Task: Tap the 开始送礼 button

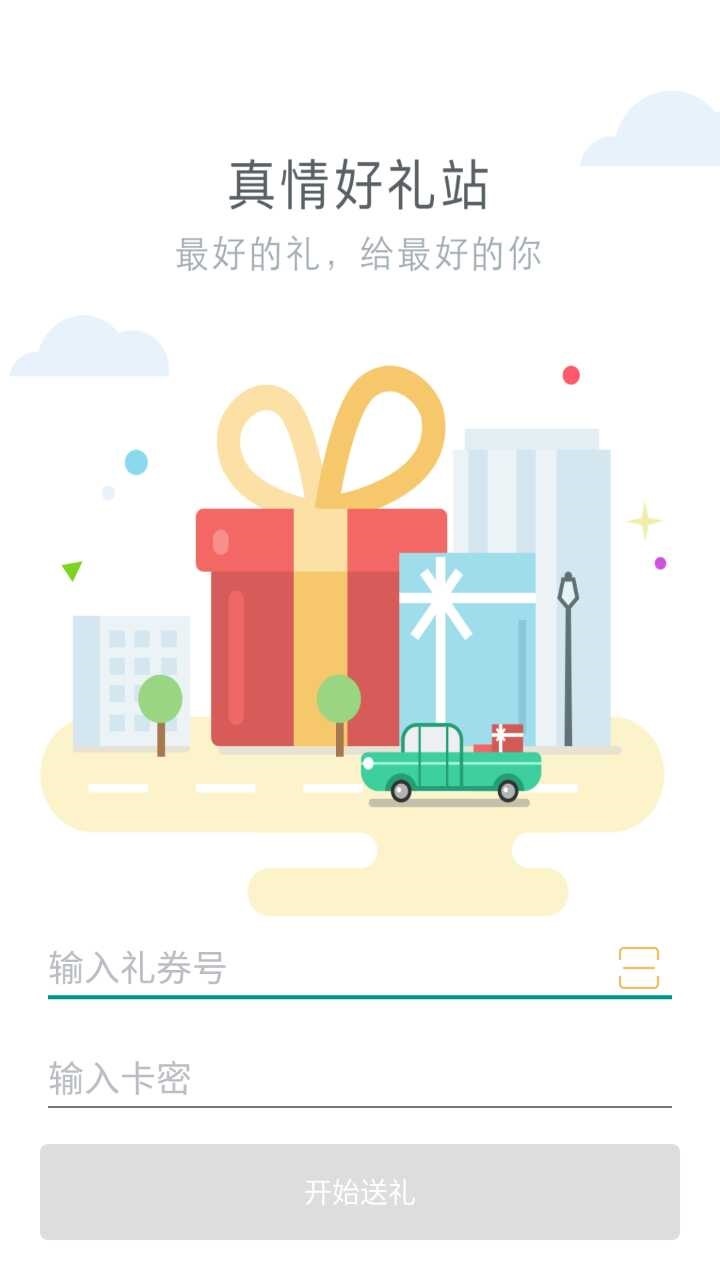Action: point(360,1192)
